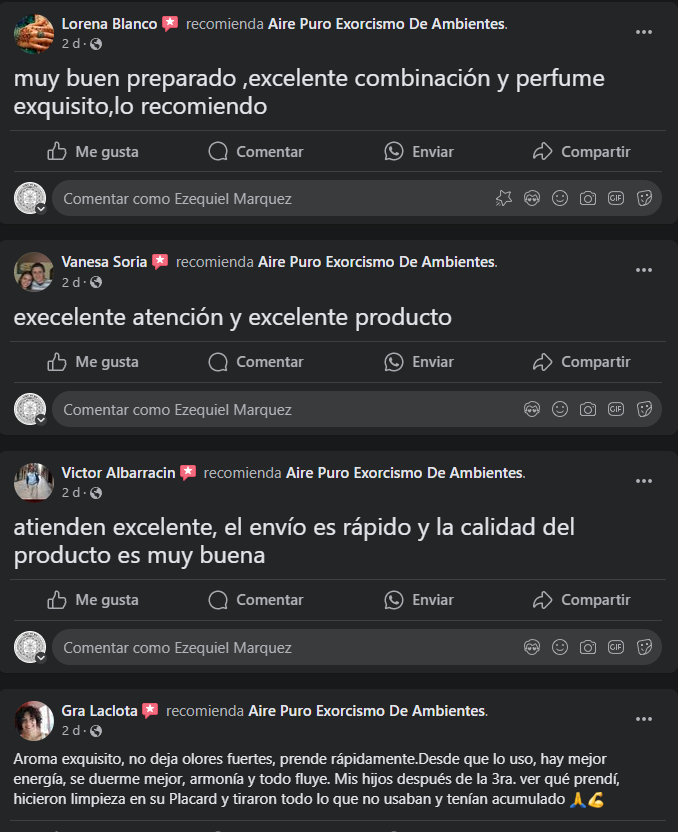Add sticker to comment under Victor's post

[644, 647]
